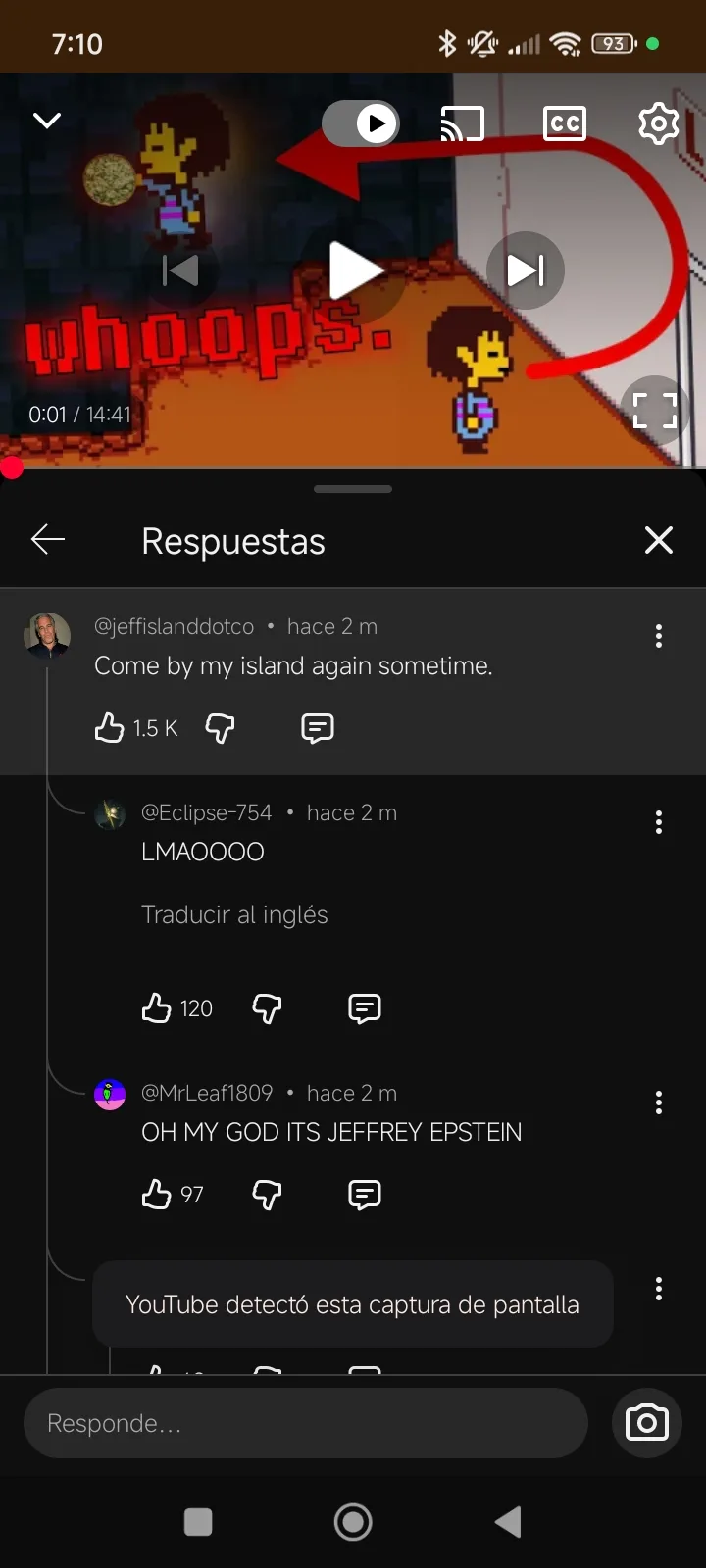Turn on closed captions
Viewport: 706px width, 1568px height.
click(x=564, y=123)
